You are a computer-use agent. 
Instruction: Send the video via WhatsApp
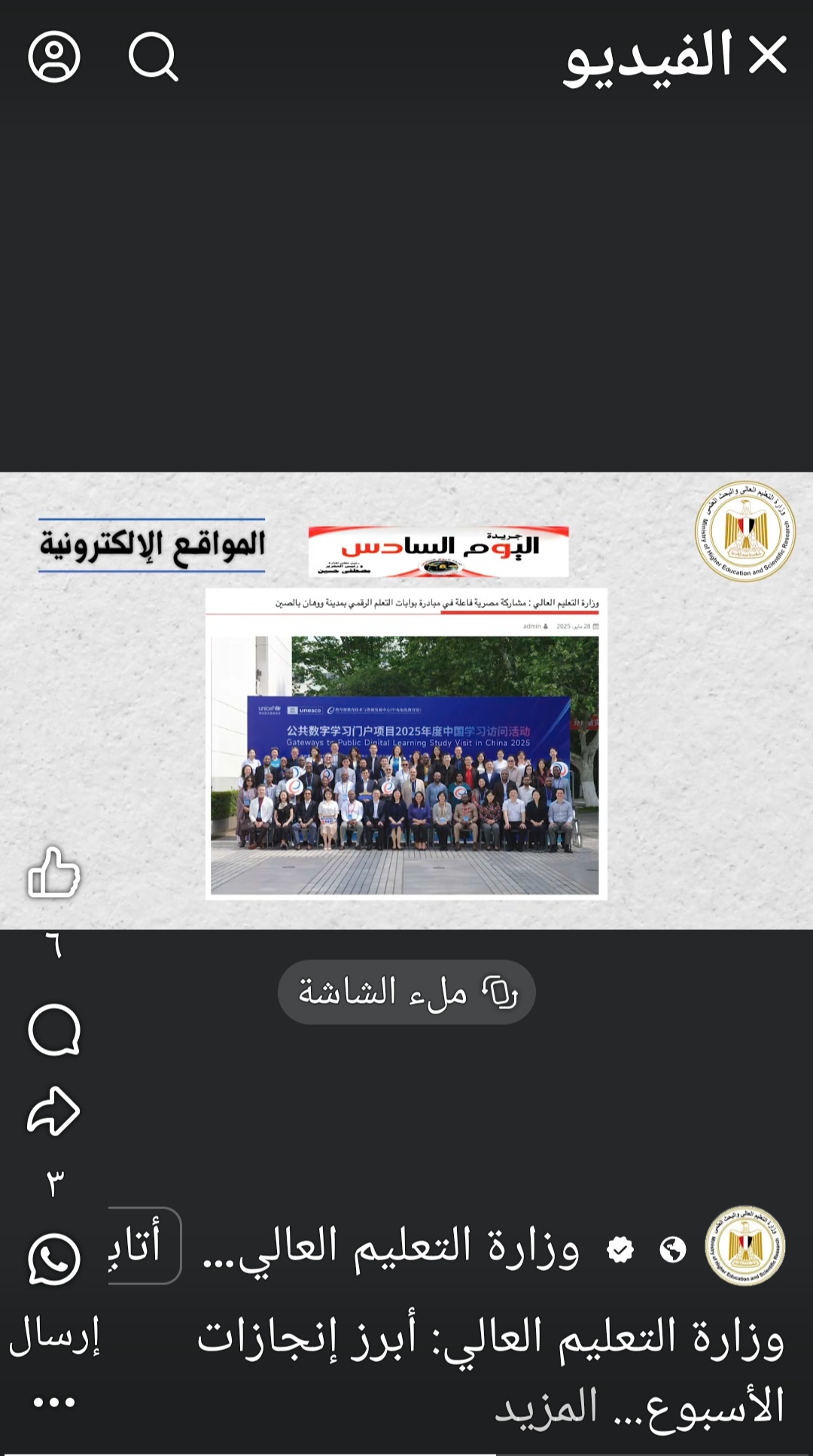tap(53, 1259)
